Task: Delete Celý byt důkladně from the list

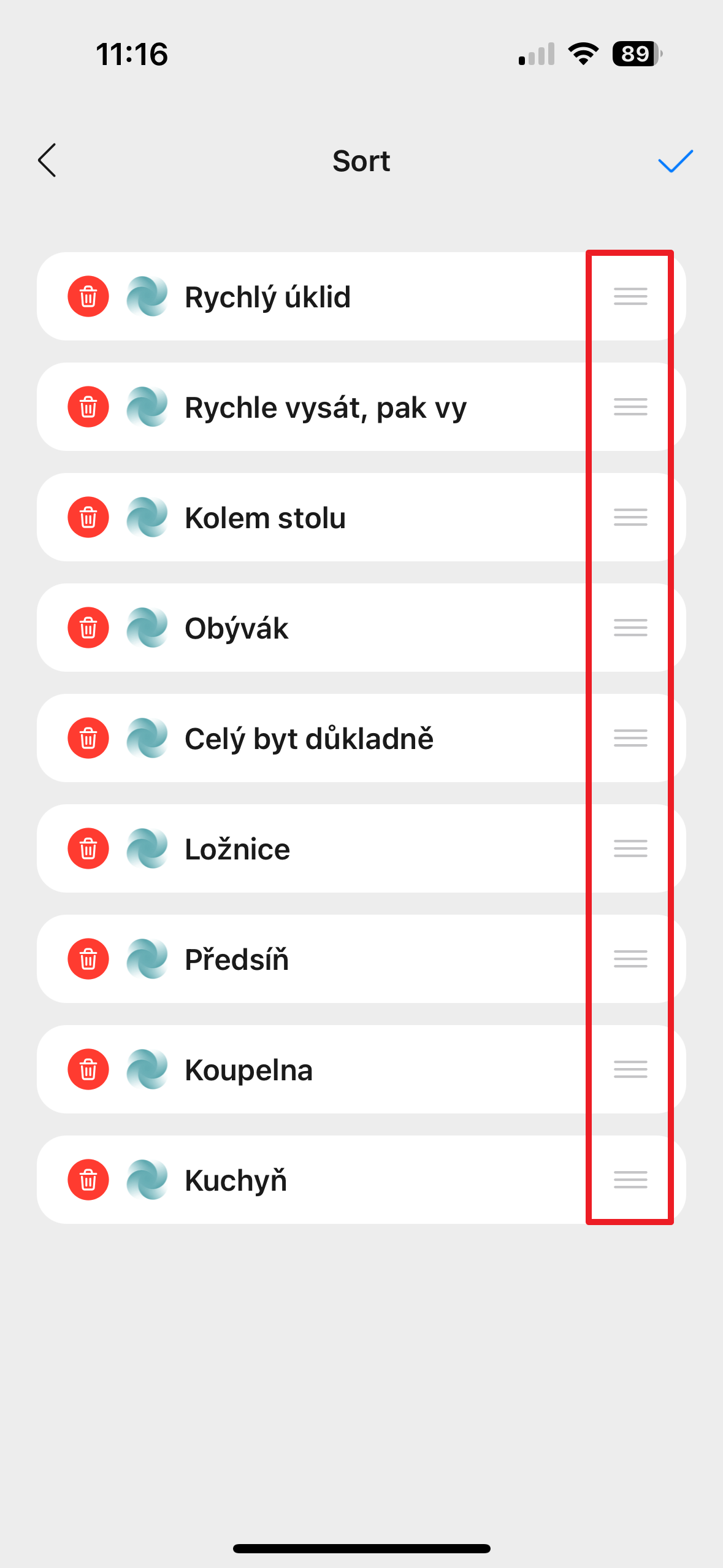Action: tap(88, 739)
